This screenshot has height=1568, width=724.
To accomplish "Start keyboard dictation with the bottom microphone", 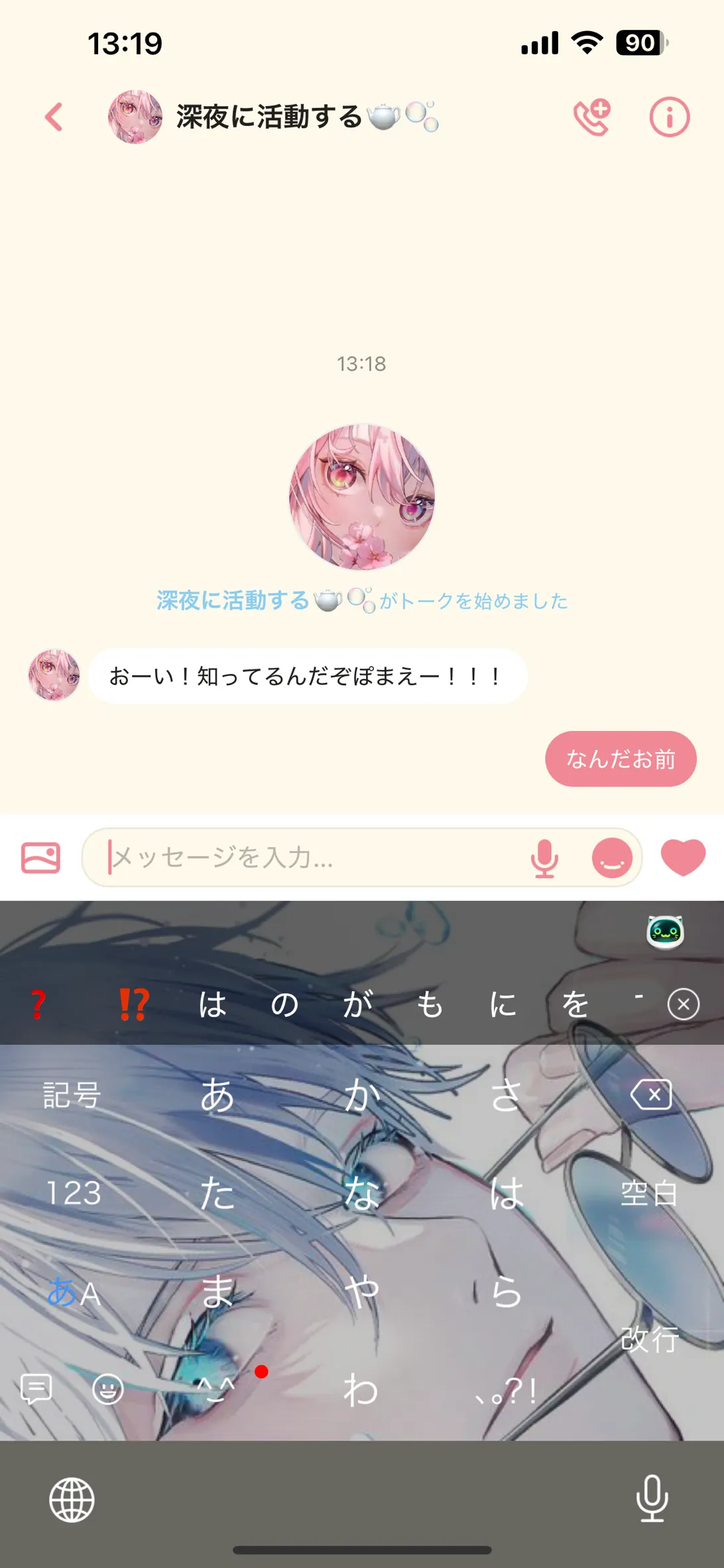I will 652,1498.
